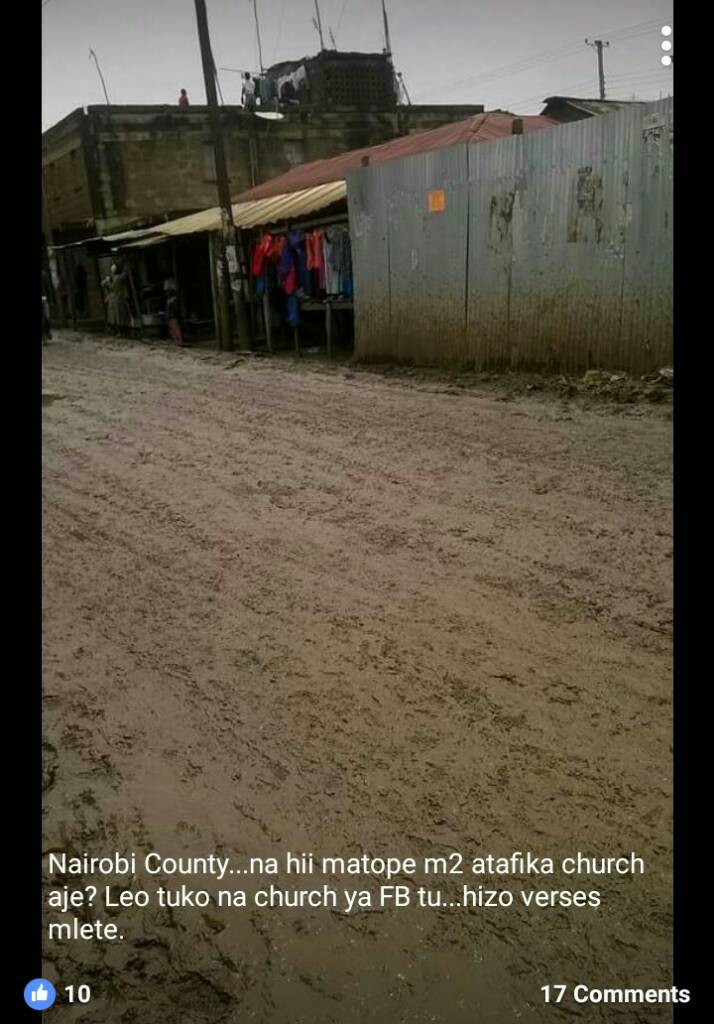
Task: Open the 17 Comments link
Action: (x=614, y=994)
